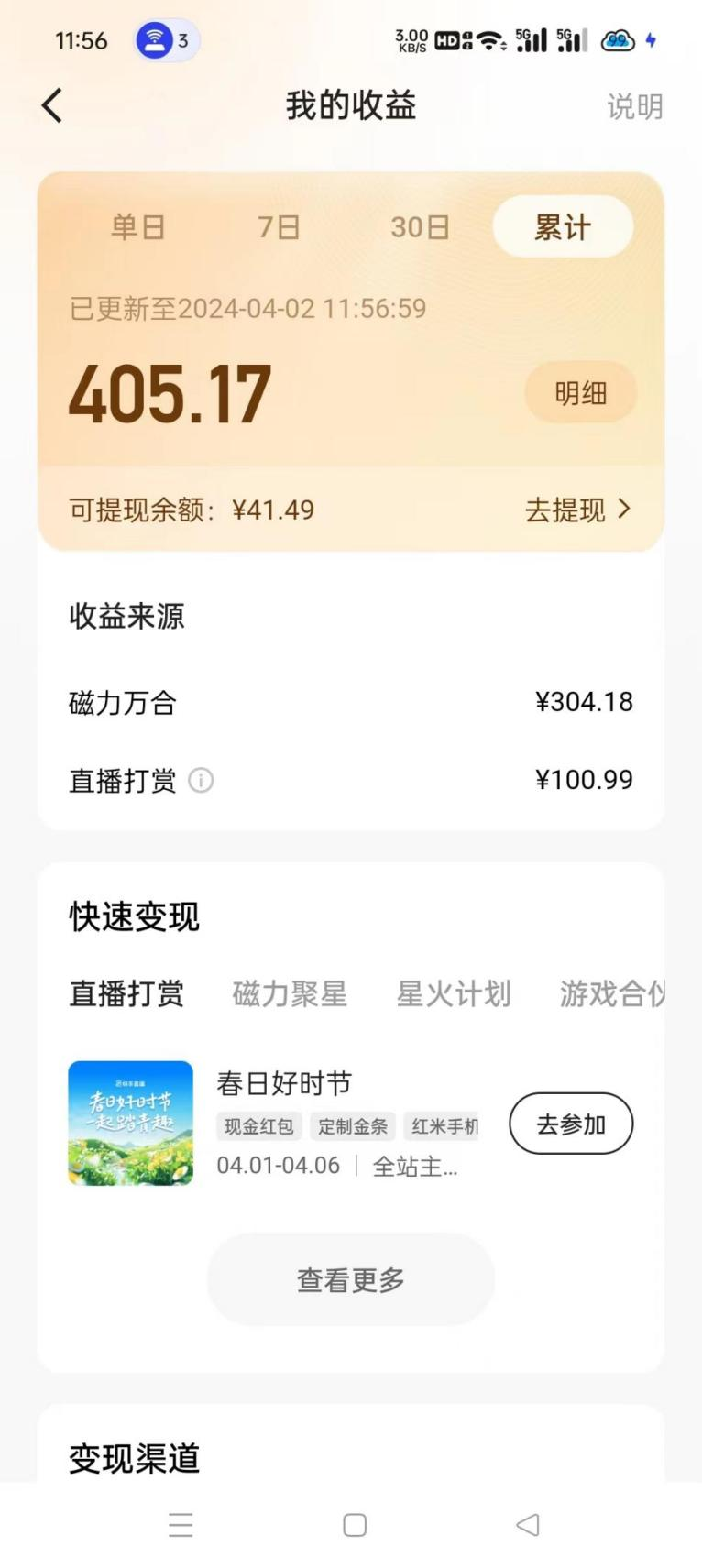Select the 累计 earnings tab
Image resolution: width=702 pixels, height=1568 pixels.
click(563, 226)
